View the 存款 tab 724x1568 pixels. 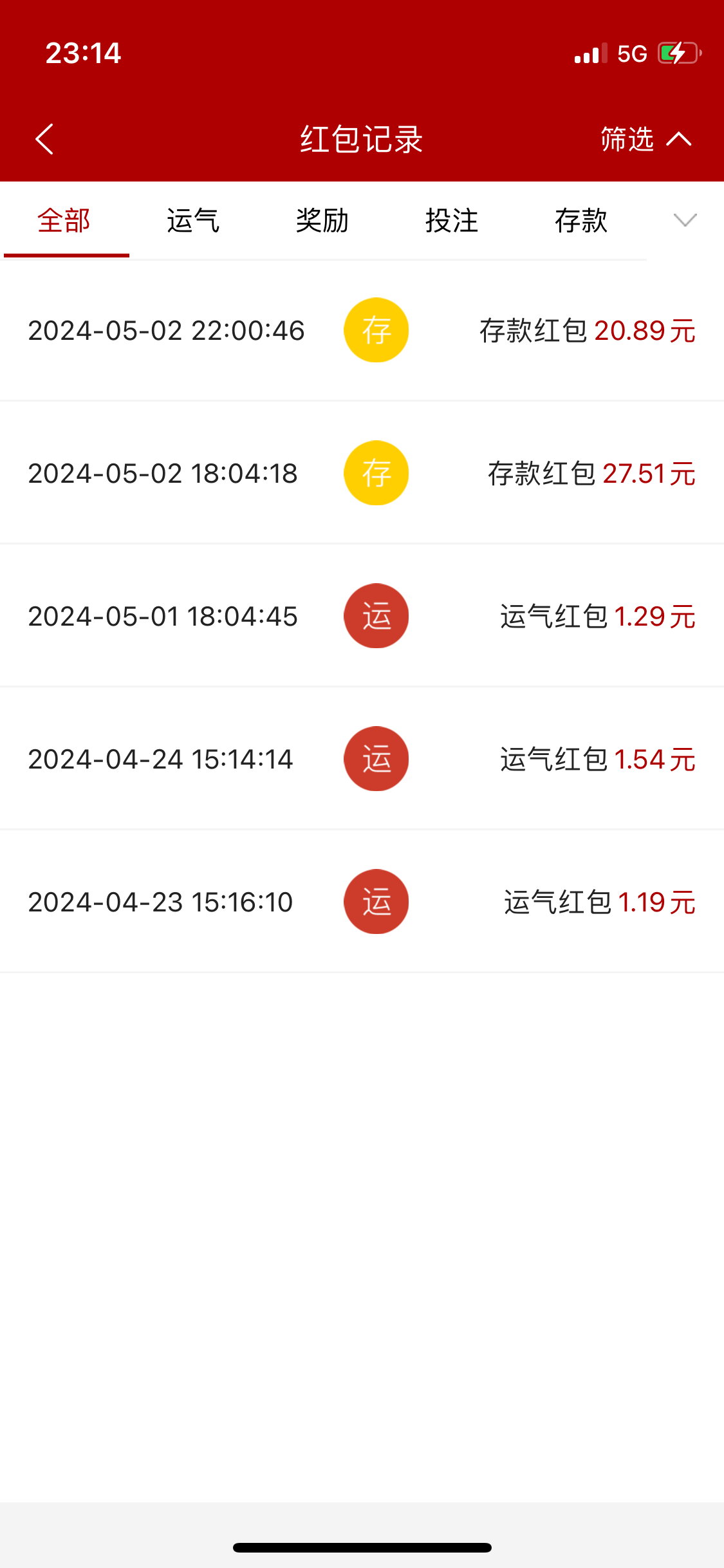point(581,221)
